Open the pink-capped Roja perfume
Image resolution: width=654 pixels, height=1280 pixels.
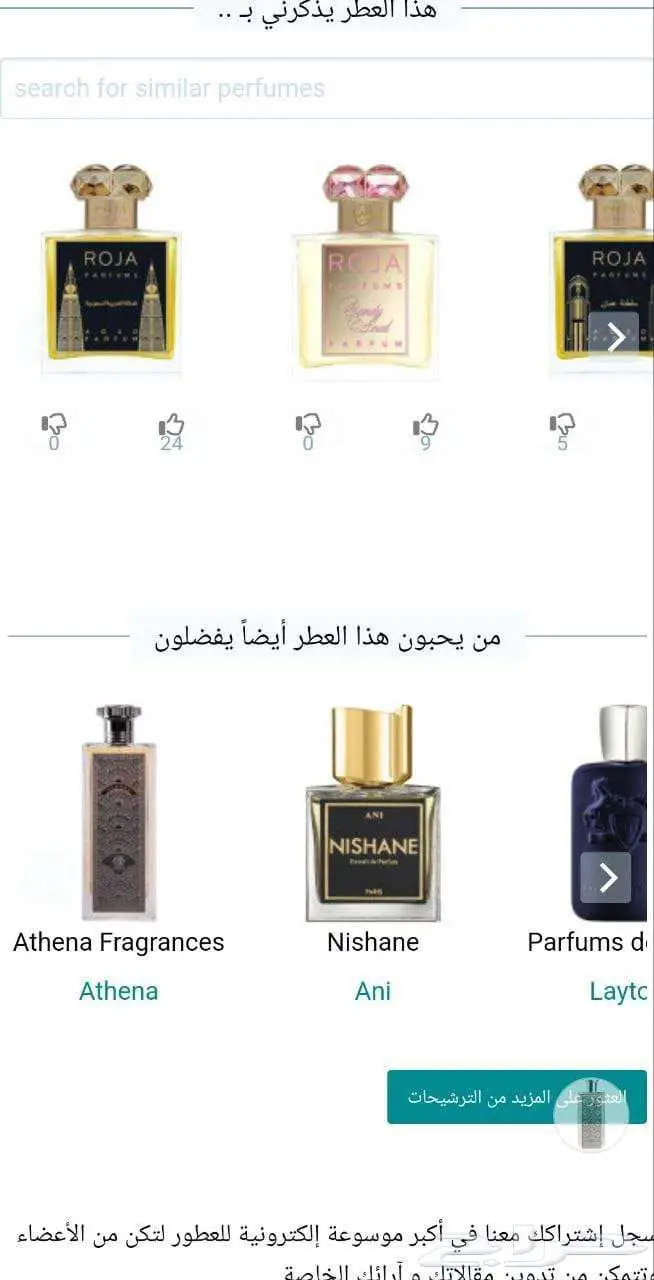366,269
